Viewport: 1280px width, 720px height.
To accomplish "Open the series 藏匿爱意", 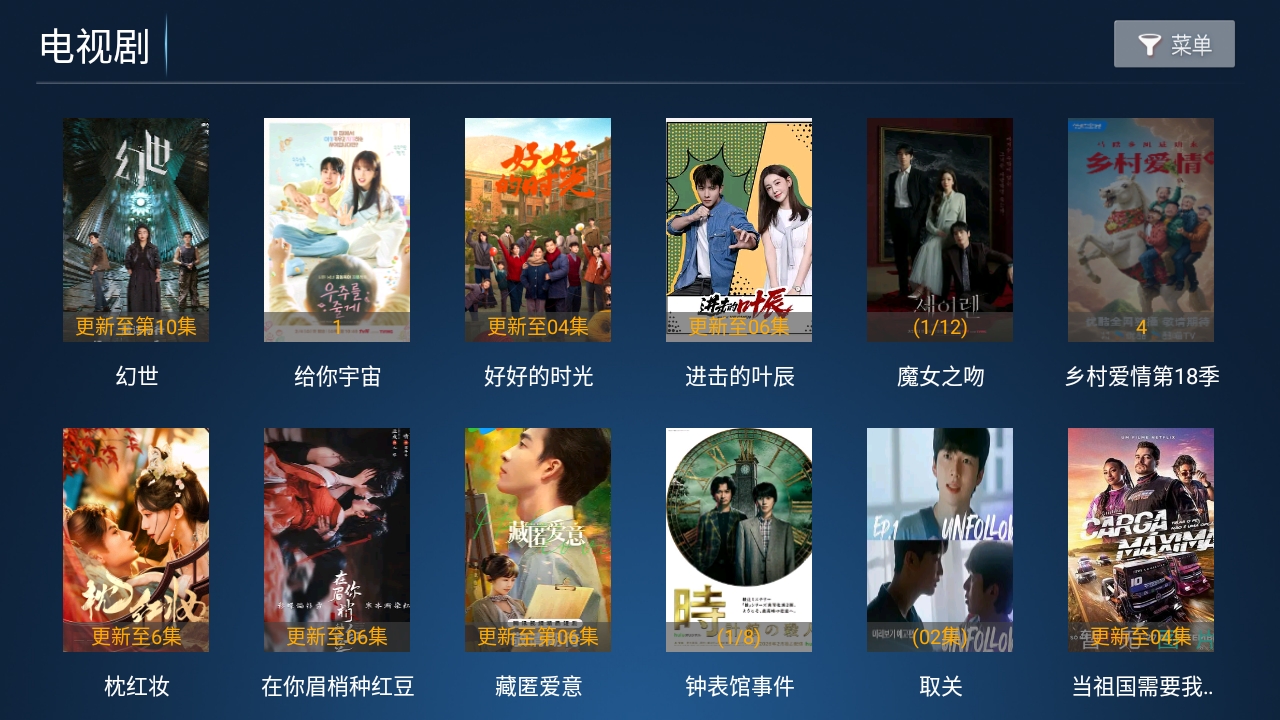I will (538, 540).
